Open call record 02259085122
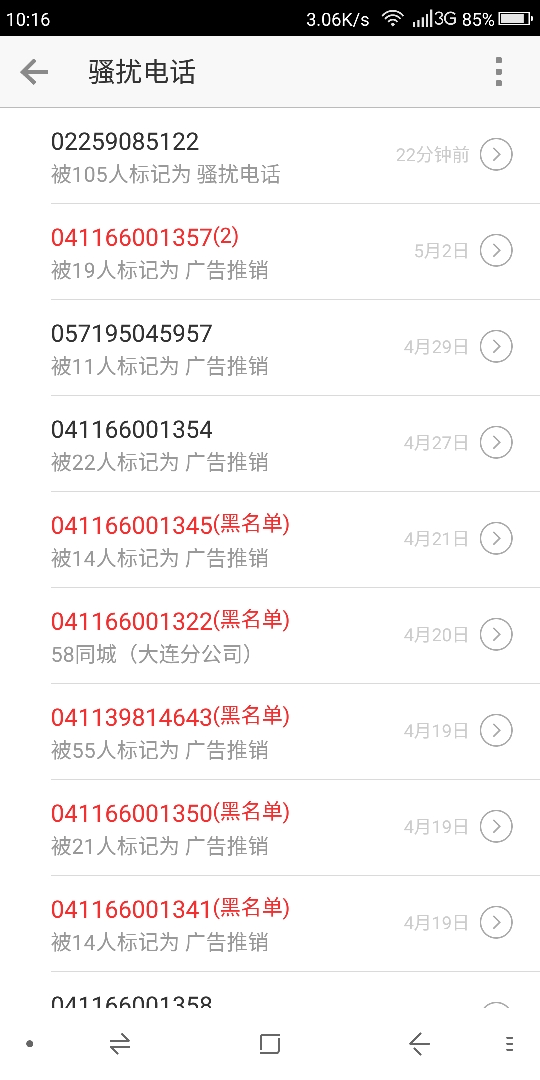 [270, 156]
